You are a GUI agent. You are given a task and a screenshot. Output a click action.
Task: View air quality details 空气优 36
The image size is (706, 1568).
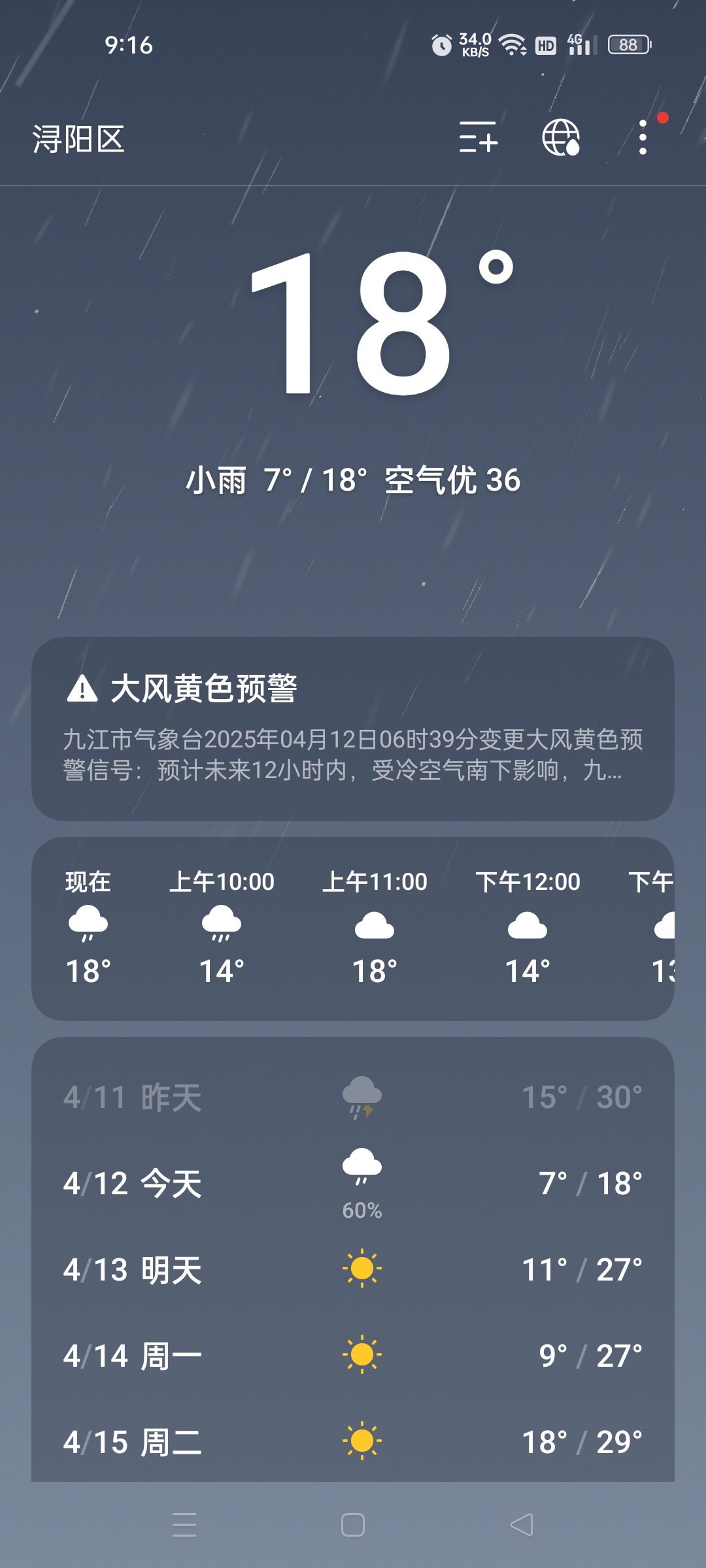pos(452,480)
